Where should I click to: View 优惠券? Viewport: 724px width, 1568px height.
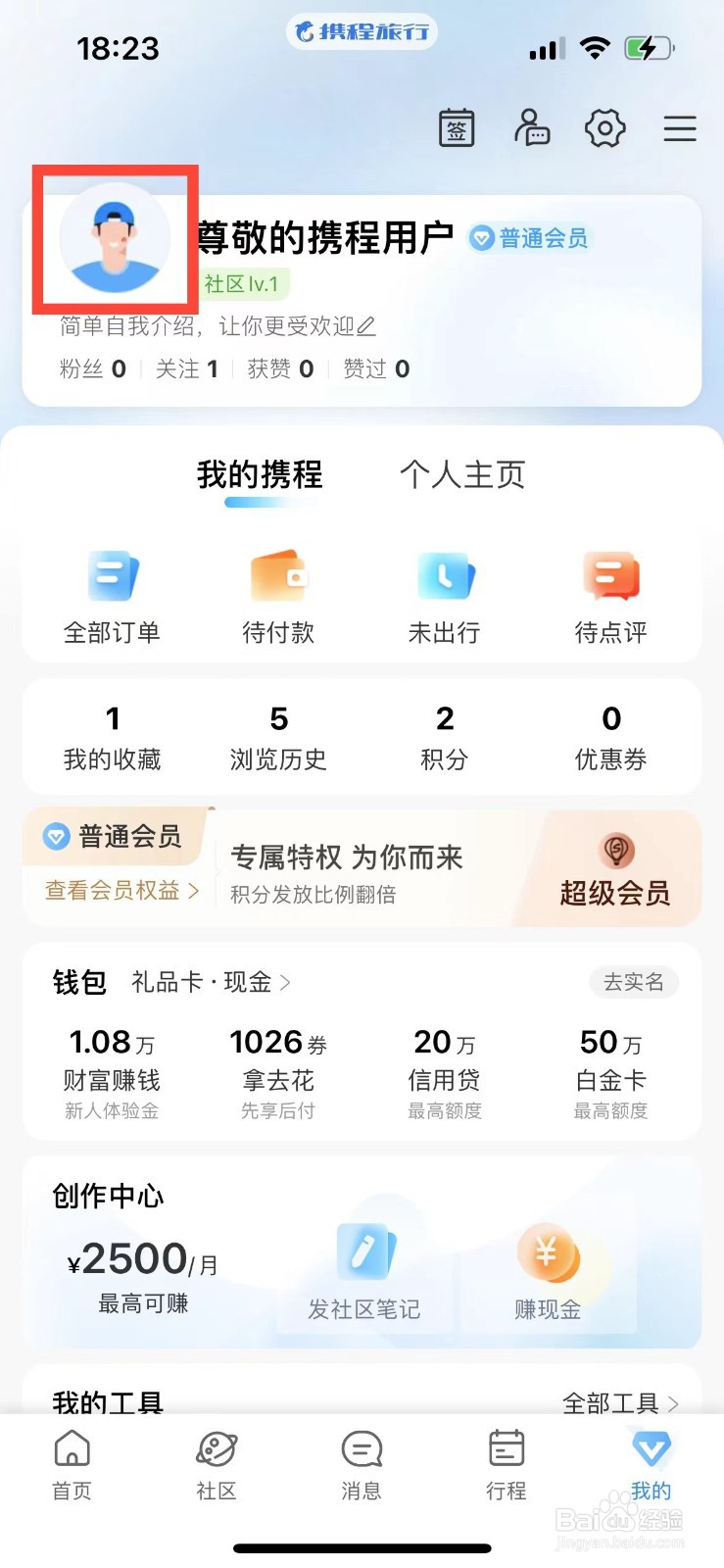[611, 738]
